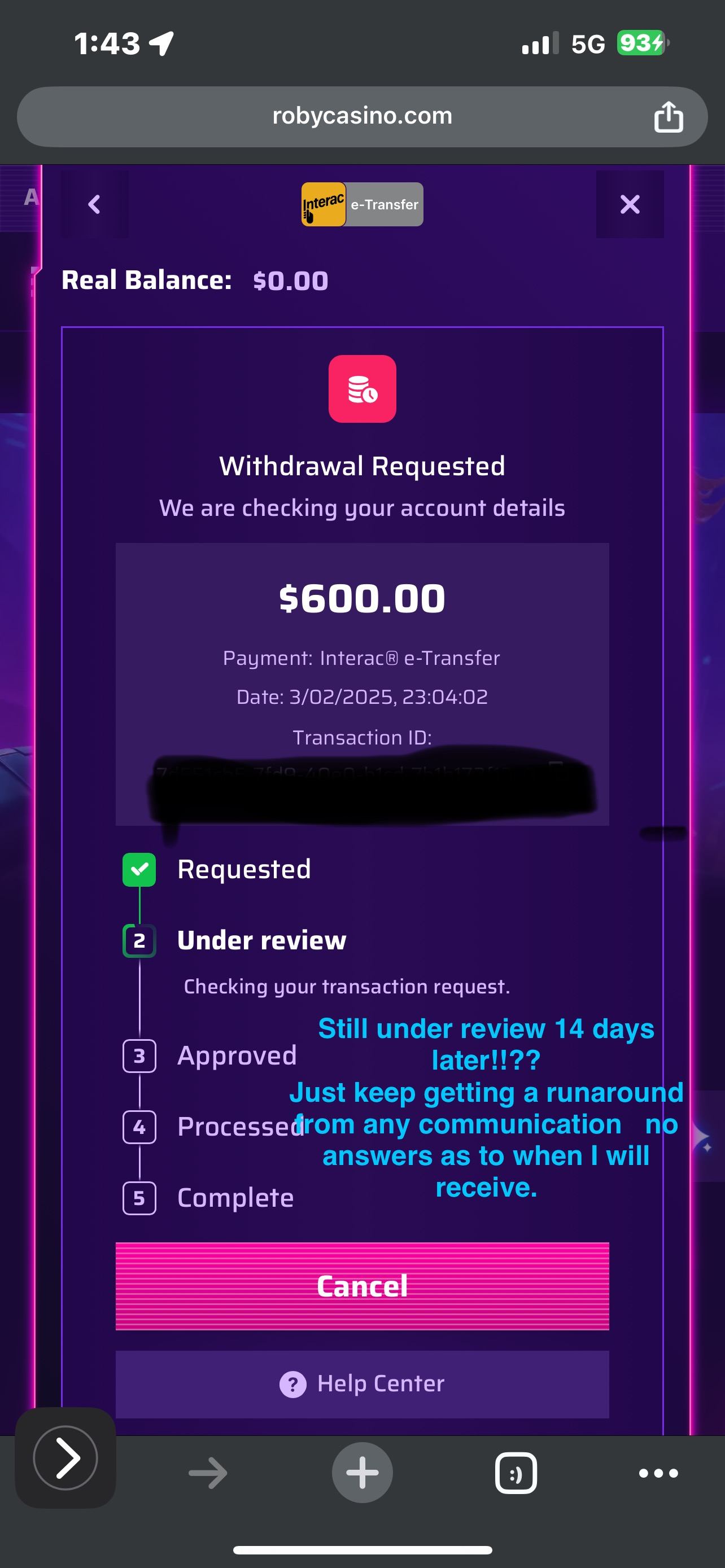Image resolution: width=725 pixels, height=1568 pixels.
Task: Open the Help Center
Action: (362, 1383)
